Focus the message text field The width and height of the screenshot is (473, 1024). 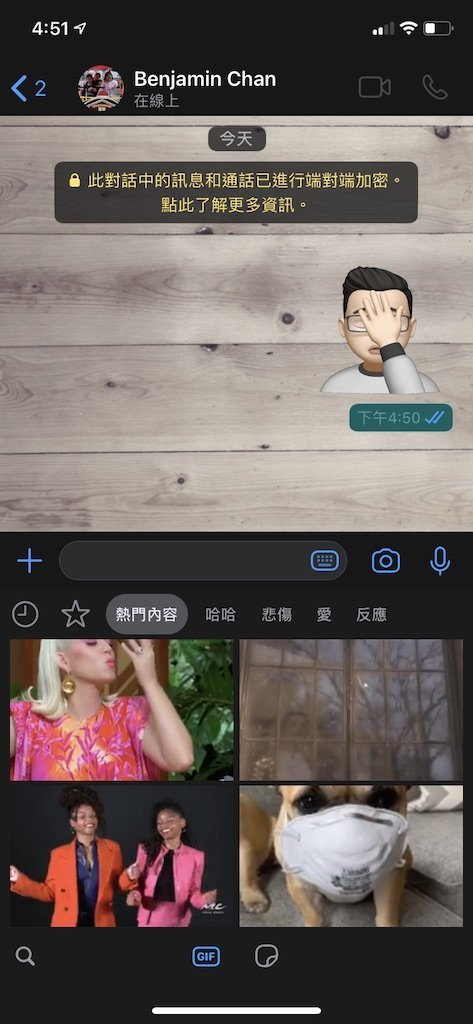click(x=185, y=560)
